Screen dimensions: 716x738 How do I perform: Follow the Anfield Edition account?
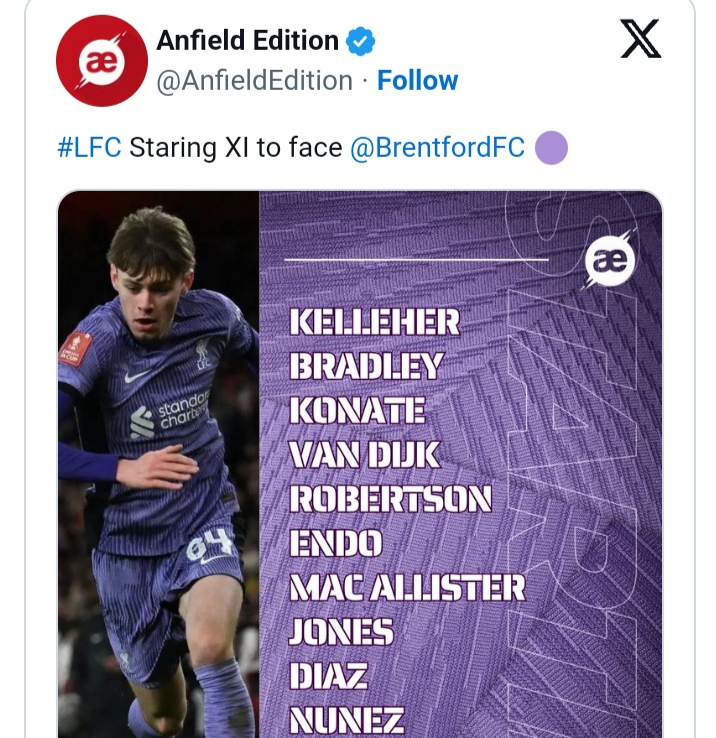click(x=417, y=80)
